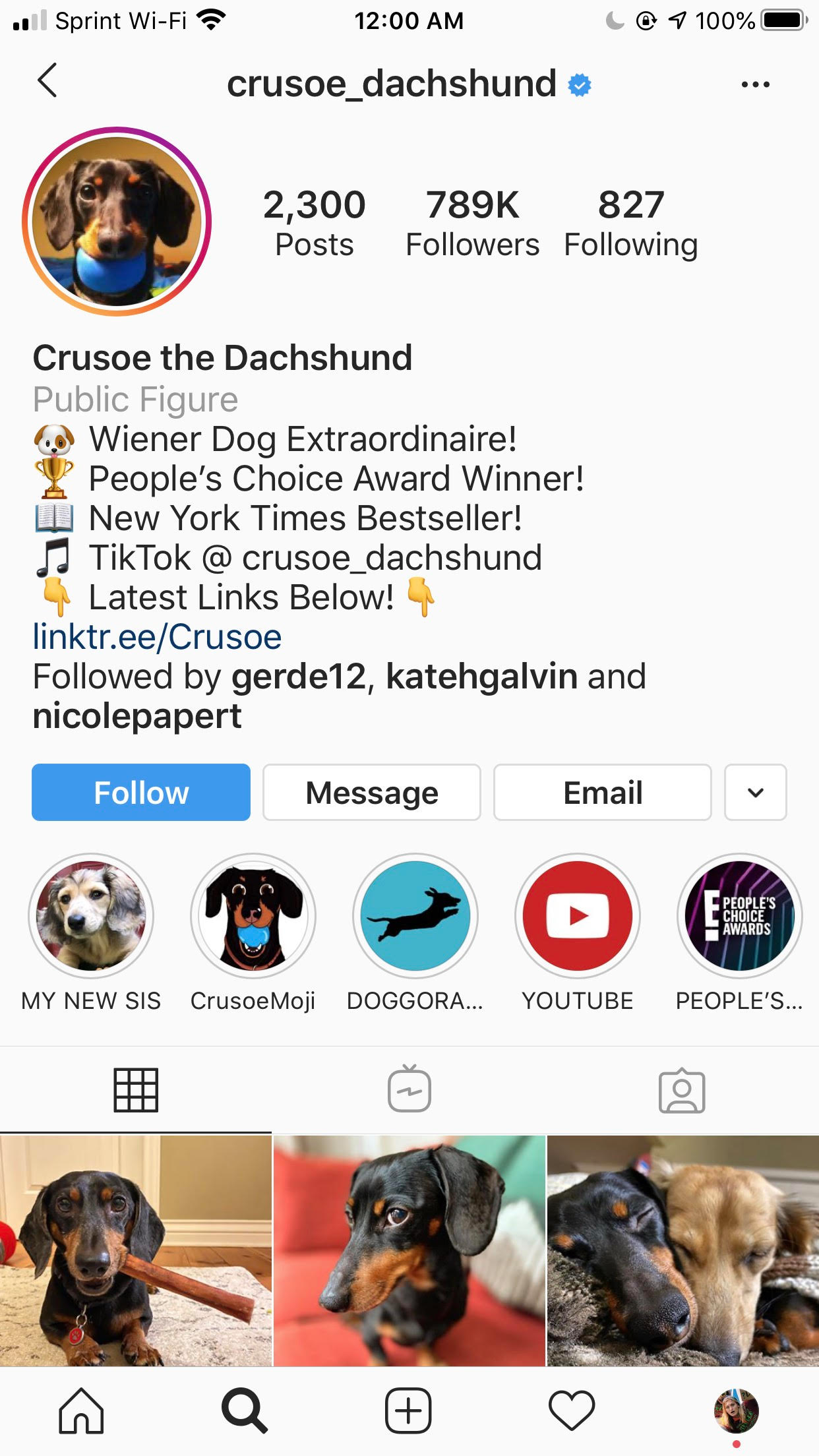The image size is (819, 1456).
Task: Open the Activity heart tab
Action: point(572,1411)
